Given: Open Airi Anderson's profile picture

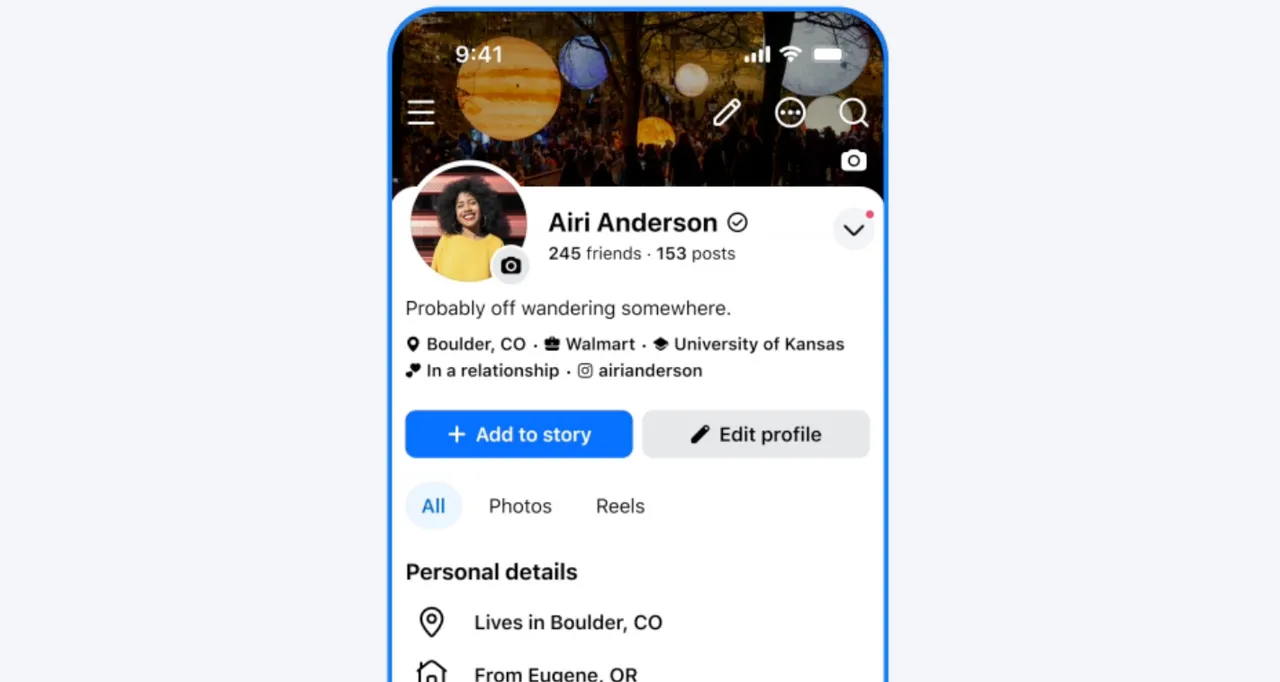Looking at the screenshot, I should pos(467,223).
